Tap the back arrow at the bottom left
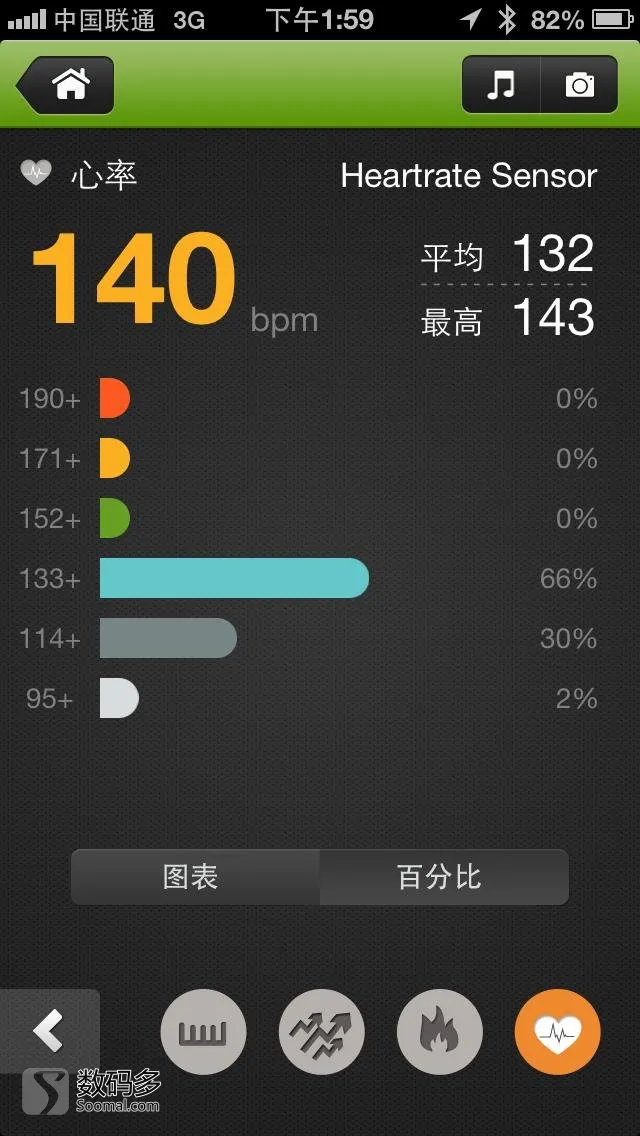Image resolution: width=640 pixels, height=1136 pixels. tap(49, 1031)
